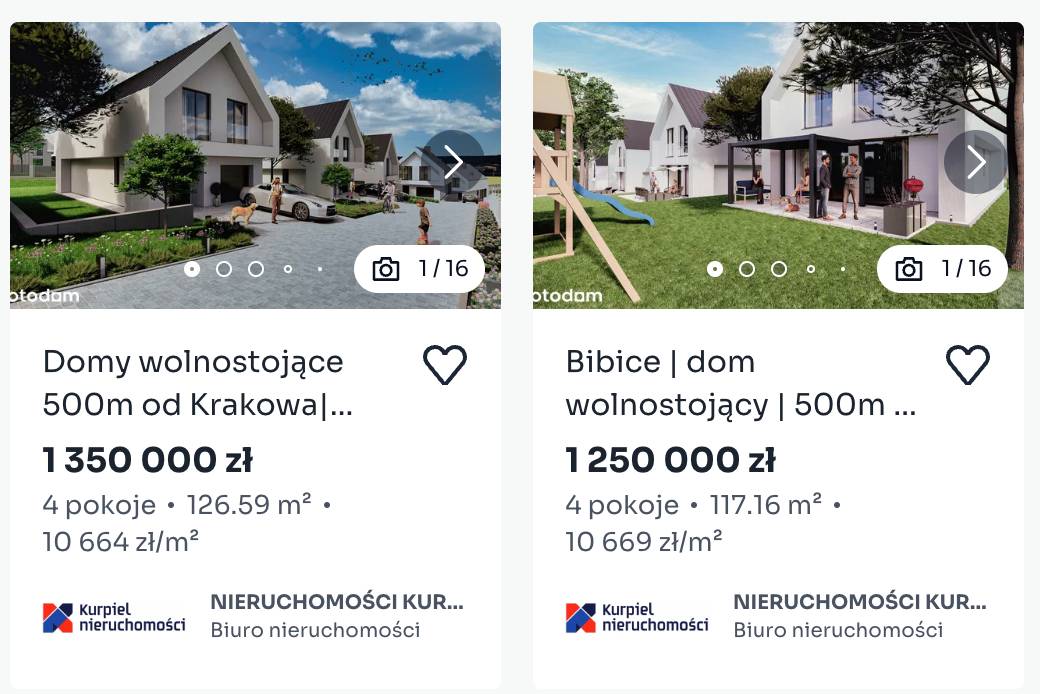Favorite the Bibice dom wolnostojący listing
Image resolution: width=1040 pixels, height=694 pixels.
click(967, 365)
